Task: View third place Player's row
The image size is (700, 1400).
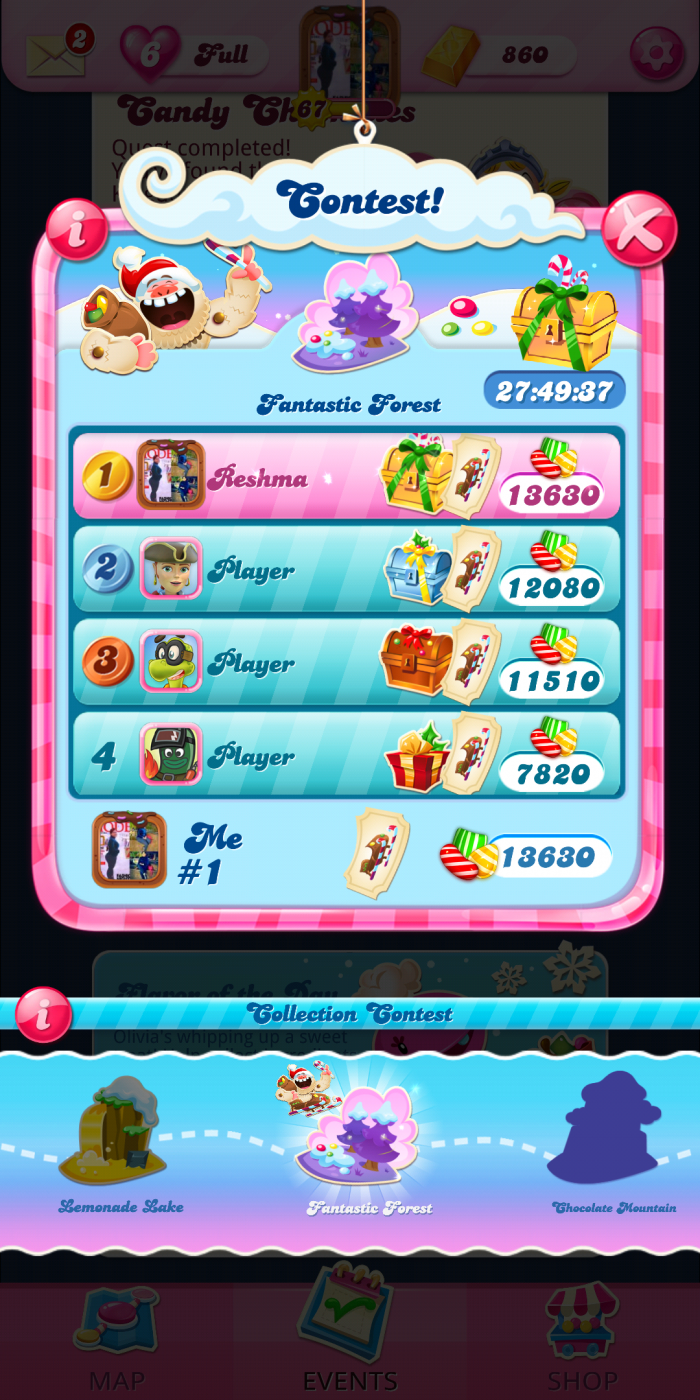Action: point(345,663)
